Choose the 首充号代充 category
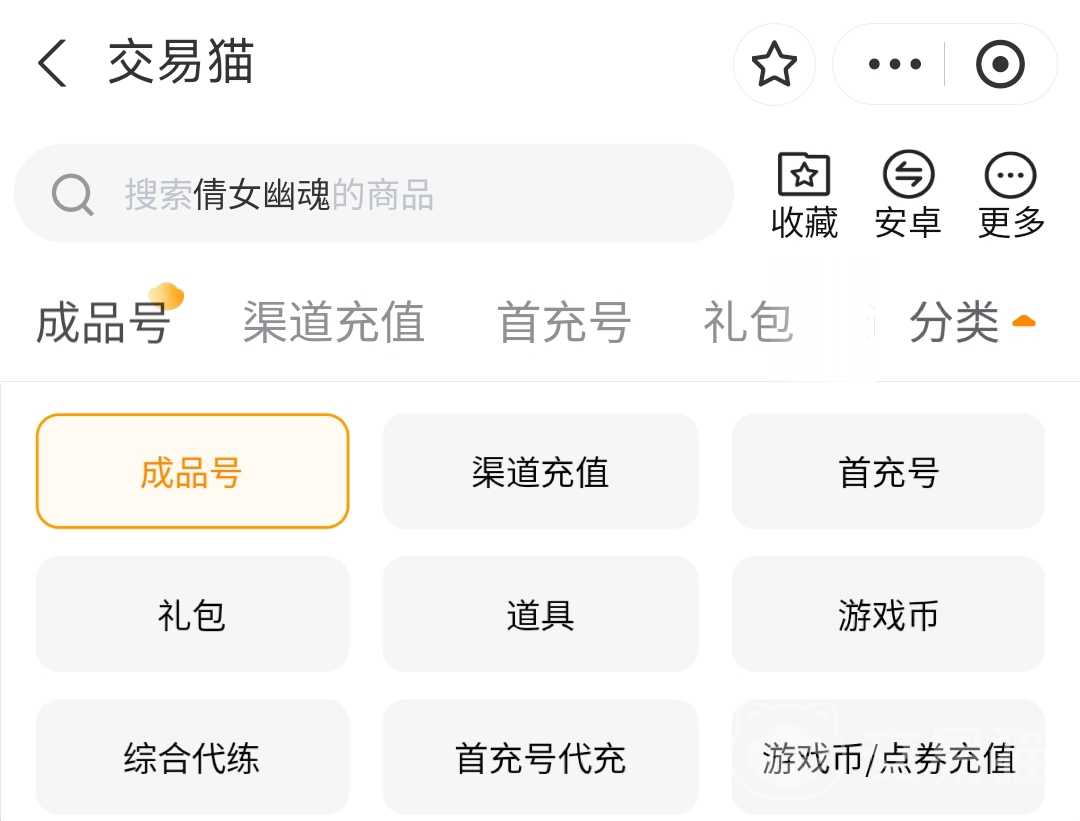The image size is (1080, 821). tap(540, 757)
